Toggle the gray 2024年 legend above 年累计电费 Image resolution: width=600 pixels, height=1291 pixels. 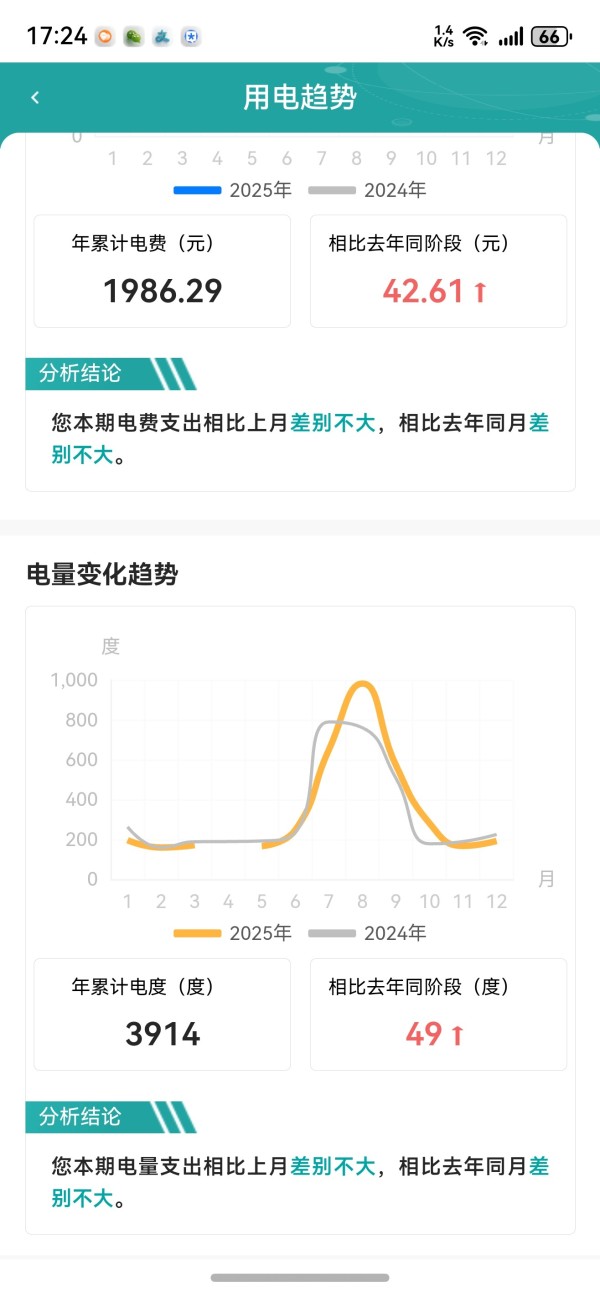pos(367,190)
